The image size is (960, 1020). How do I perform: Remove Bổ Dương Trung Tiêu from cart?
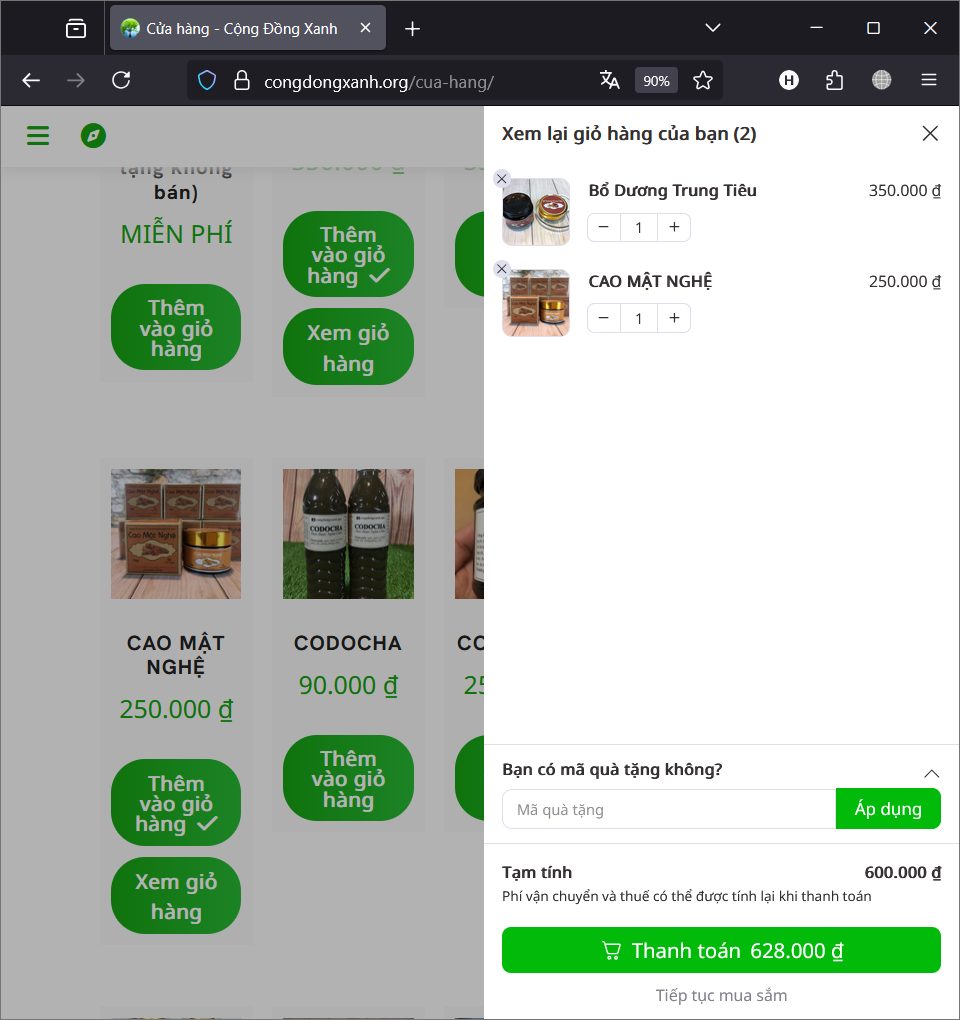[x=502, y=178]
